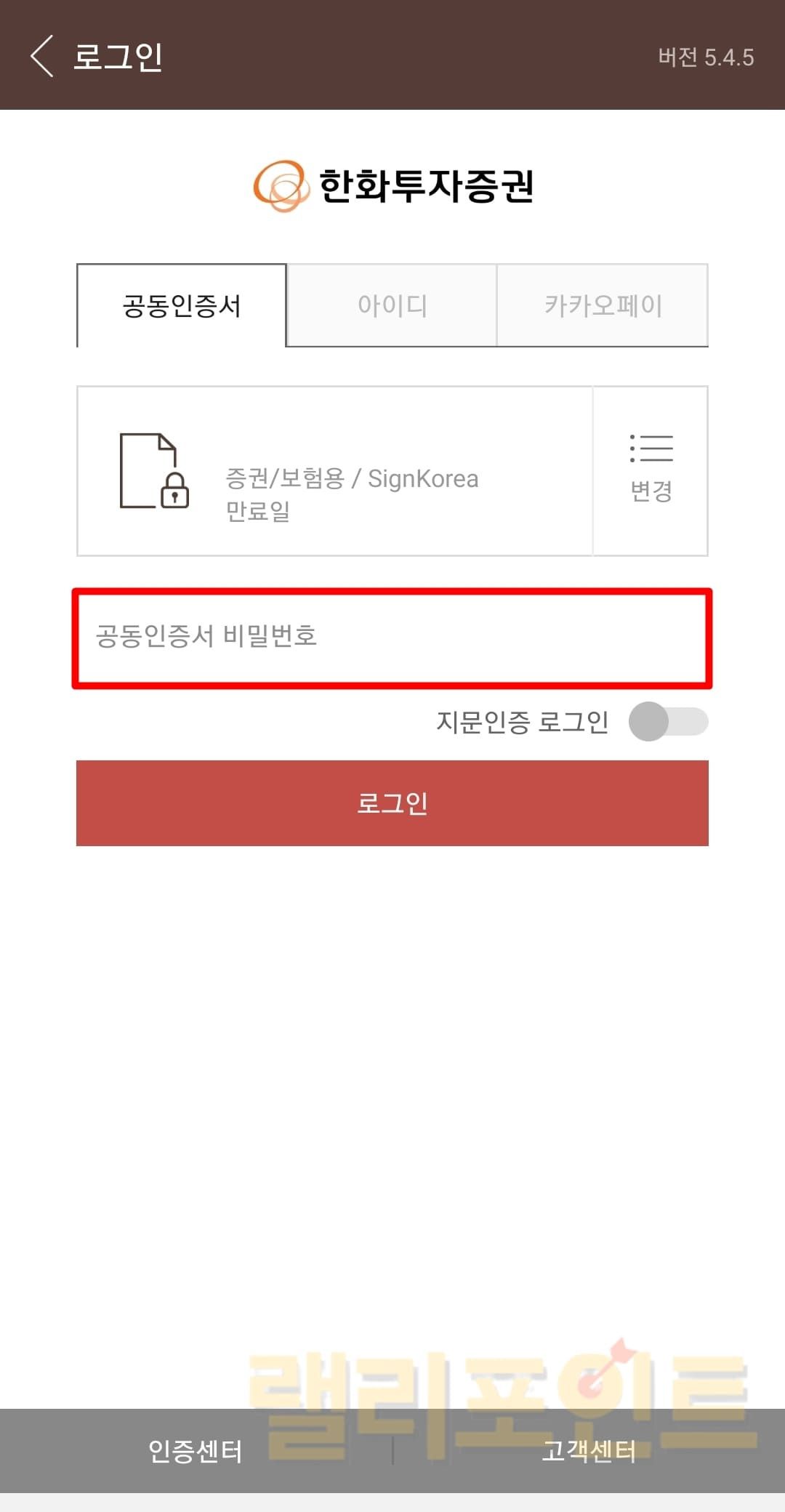Image resolution: width=785 pixels, height=1512 pixels.
Task: Switch to the 아이디 tab
Action: tap(392, 305)
